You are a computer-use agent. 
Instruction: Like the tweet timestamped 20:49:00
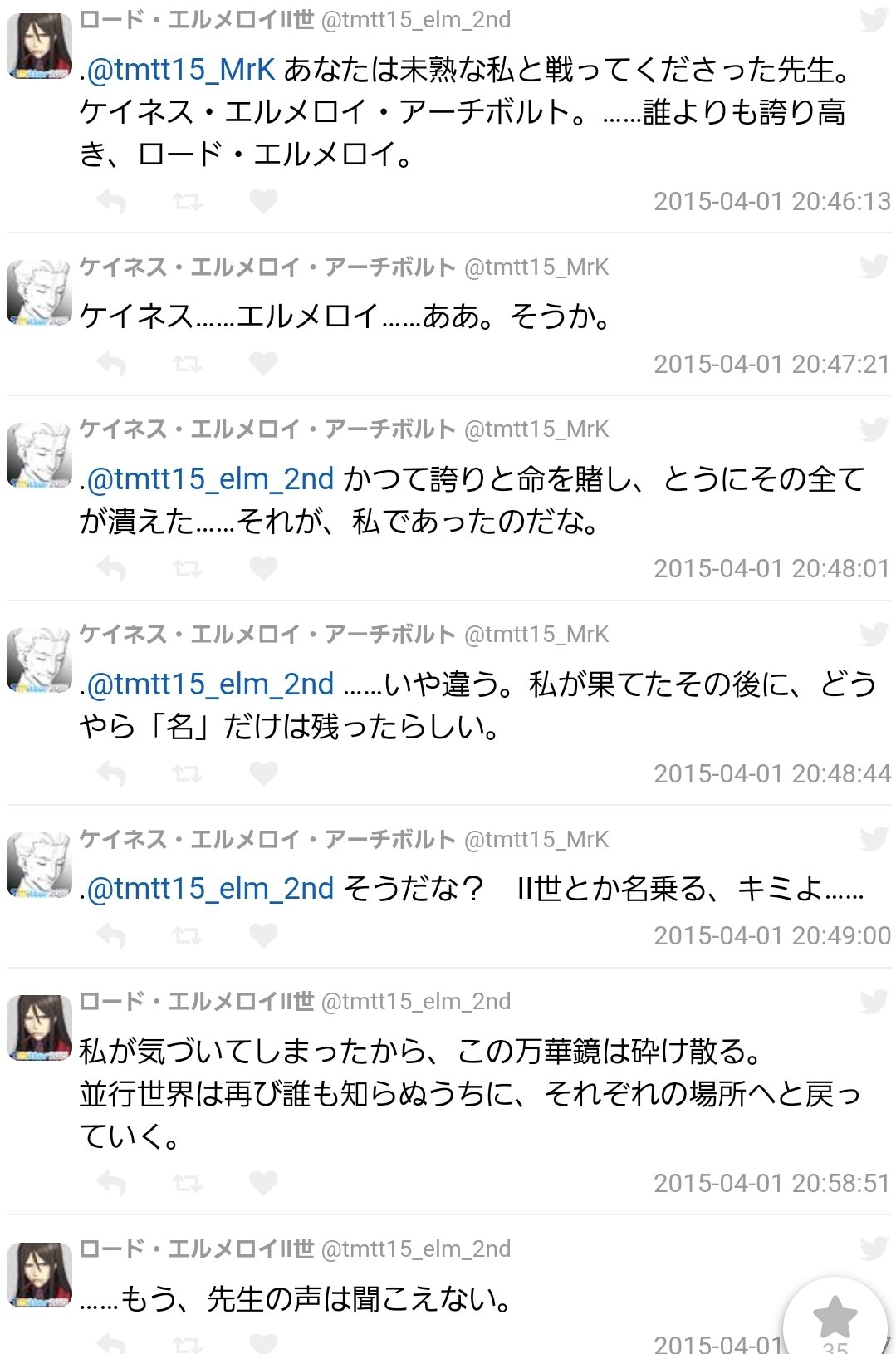point(263,935)
